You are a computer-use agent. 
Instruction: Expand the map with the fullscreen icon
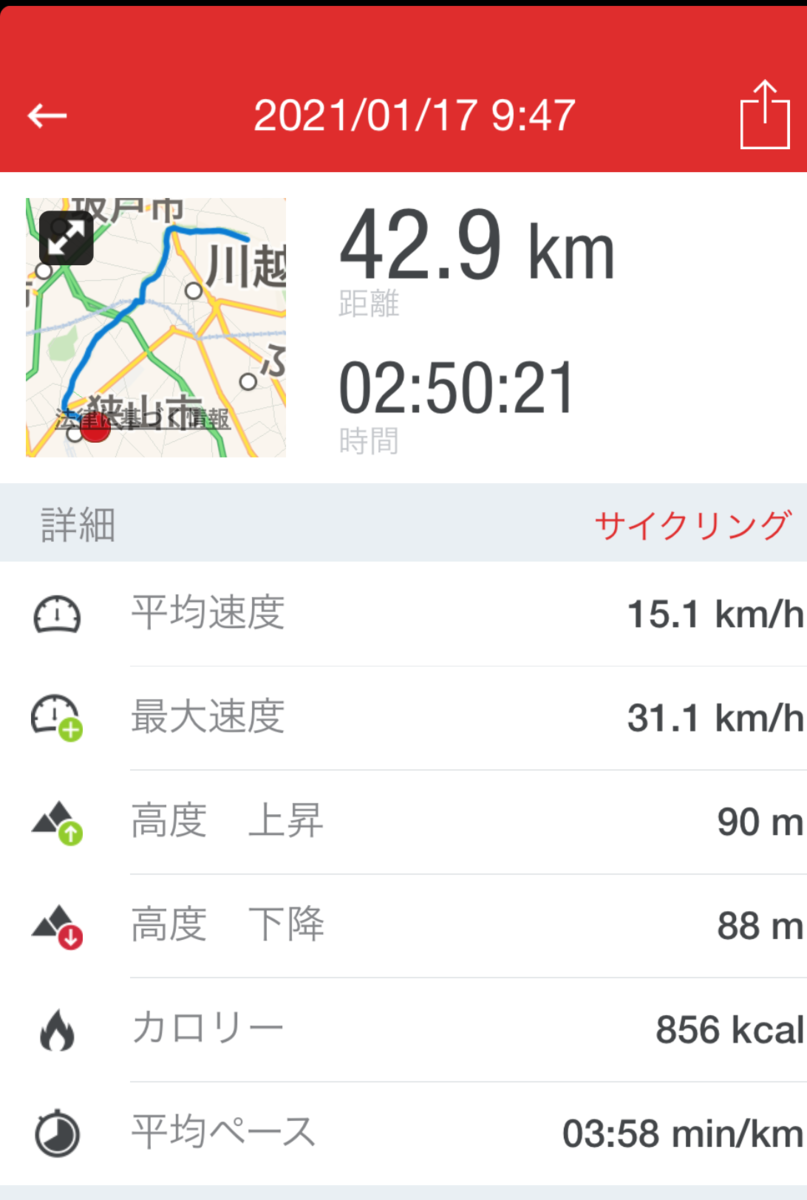[x=66, y=241]
